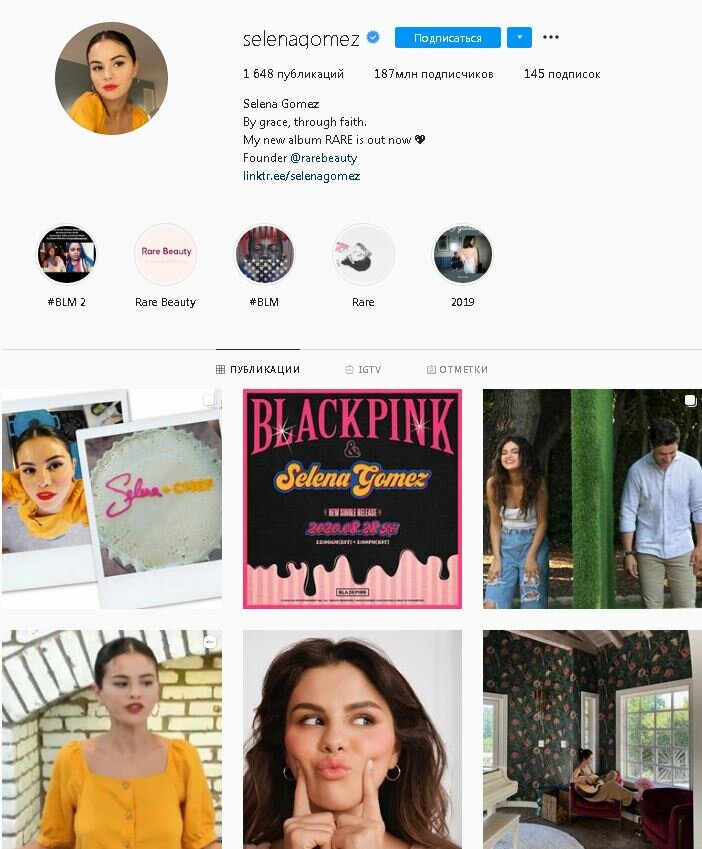Viewport: 702px width, 849px height.
Task: Open the 2019 story highlight
Action: point(462,255)
